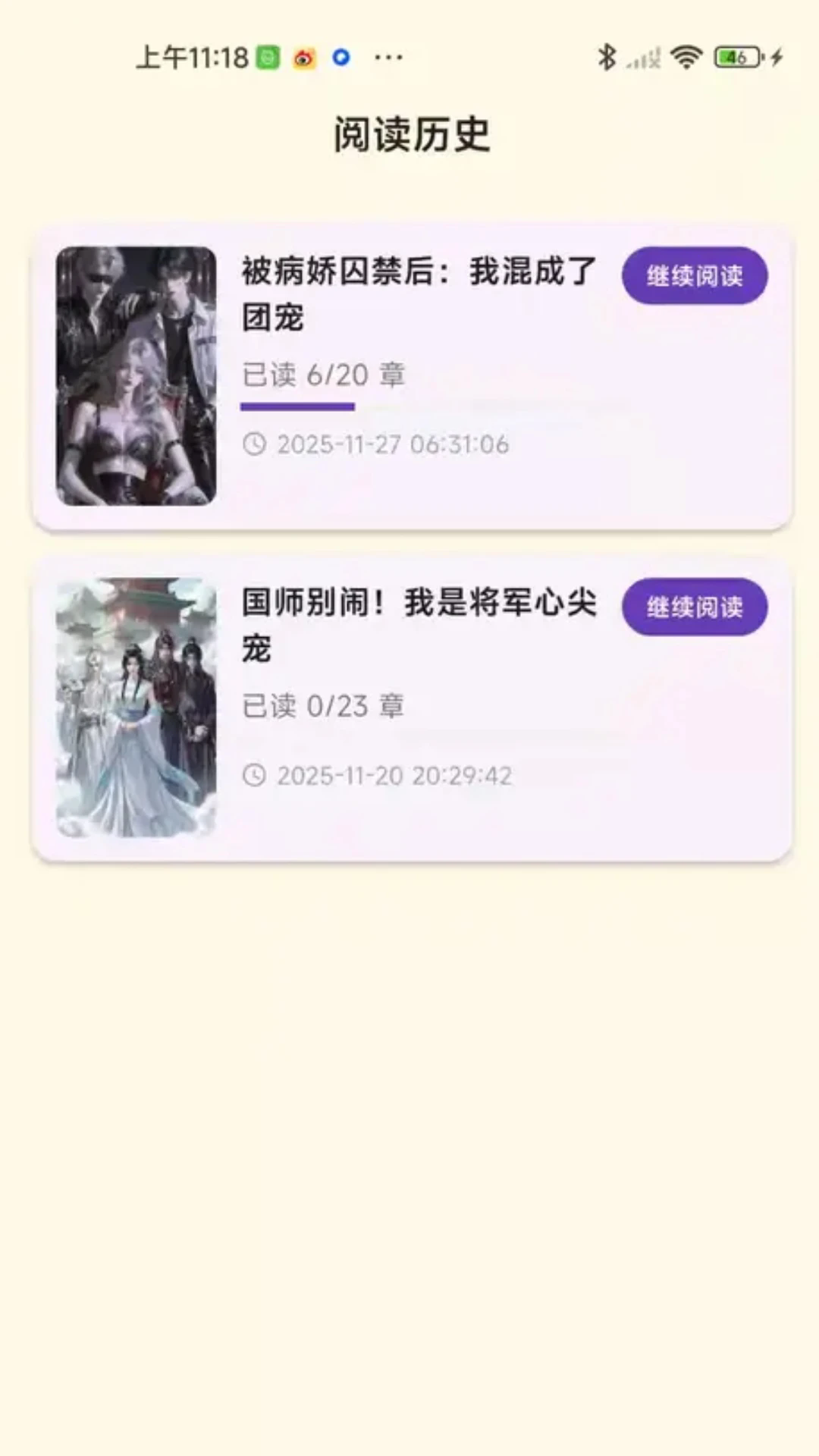Open the ellipsis notification overflow in status bar
Image resolution: width=819 pixels, height=1456 pixels.
(x=388, y=58)
